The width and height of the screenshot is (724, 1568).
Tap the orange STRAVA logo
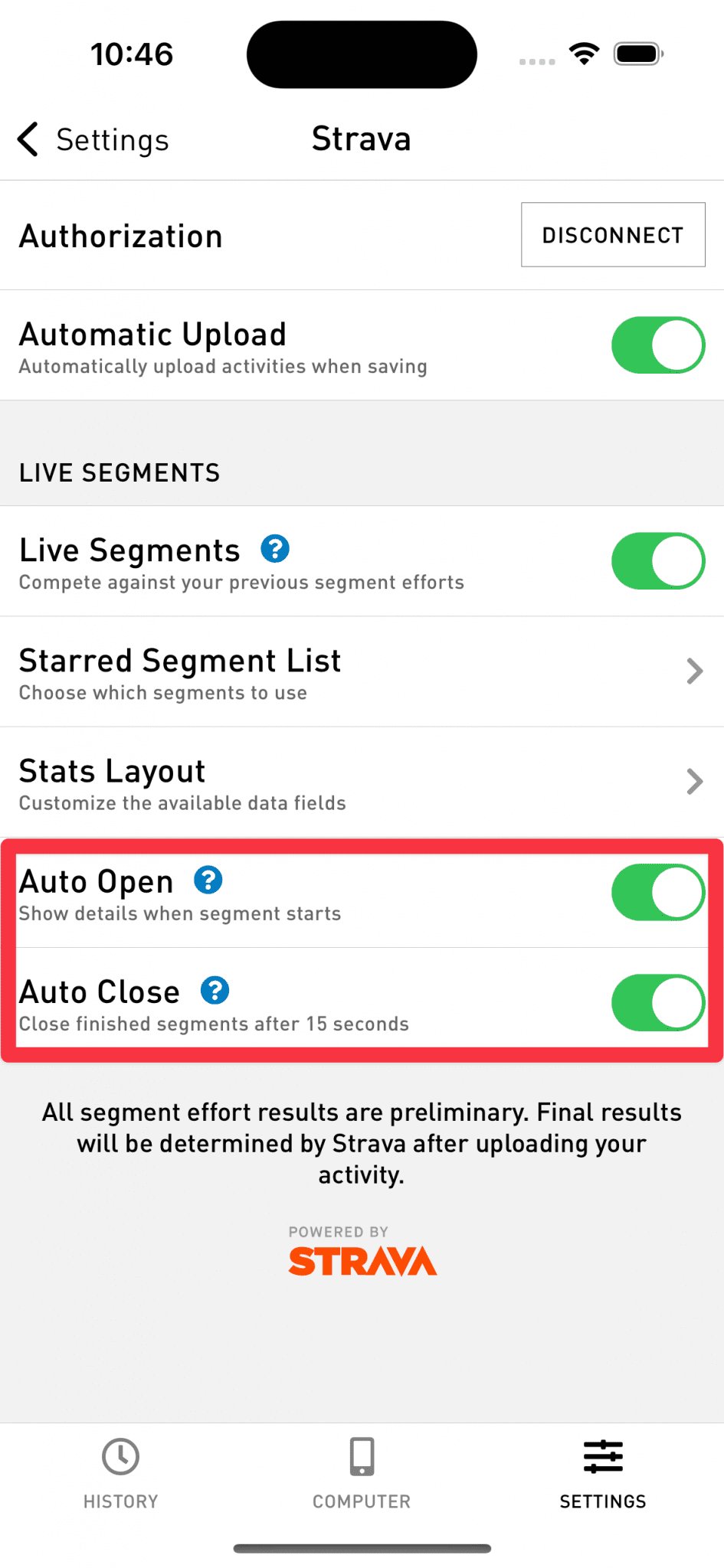pyautogui.click(x=361, y=1261)
